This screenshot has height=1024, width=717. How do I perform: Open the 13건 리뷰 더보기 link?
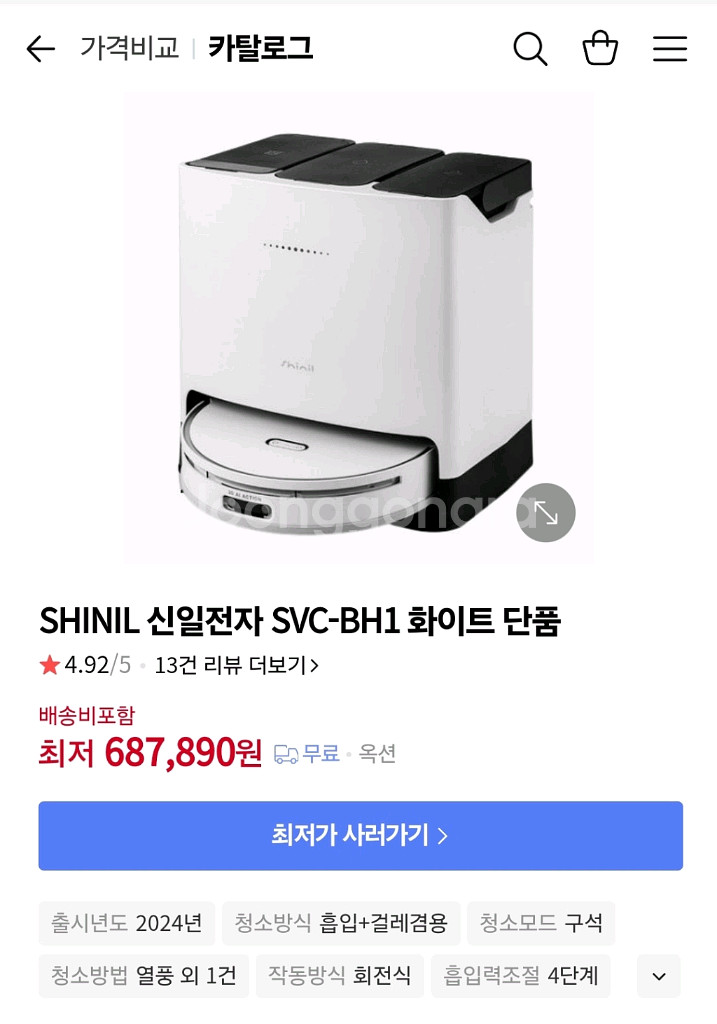click(236, 665)
